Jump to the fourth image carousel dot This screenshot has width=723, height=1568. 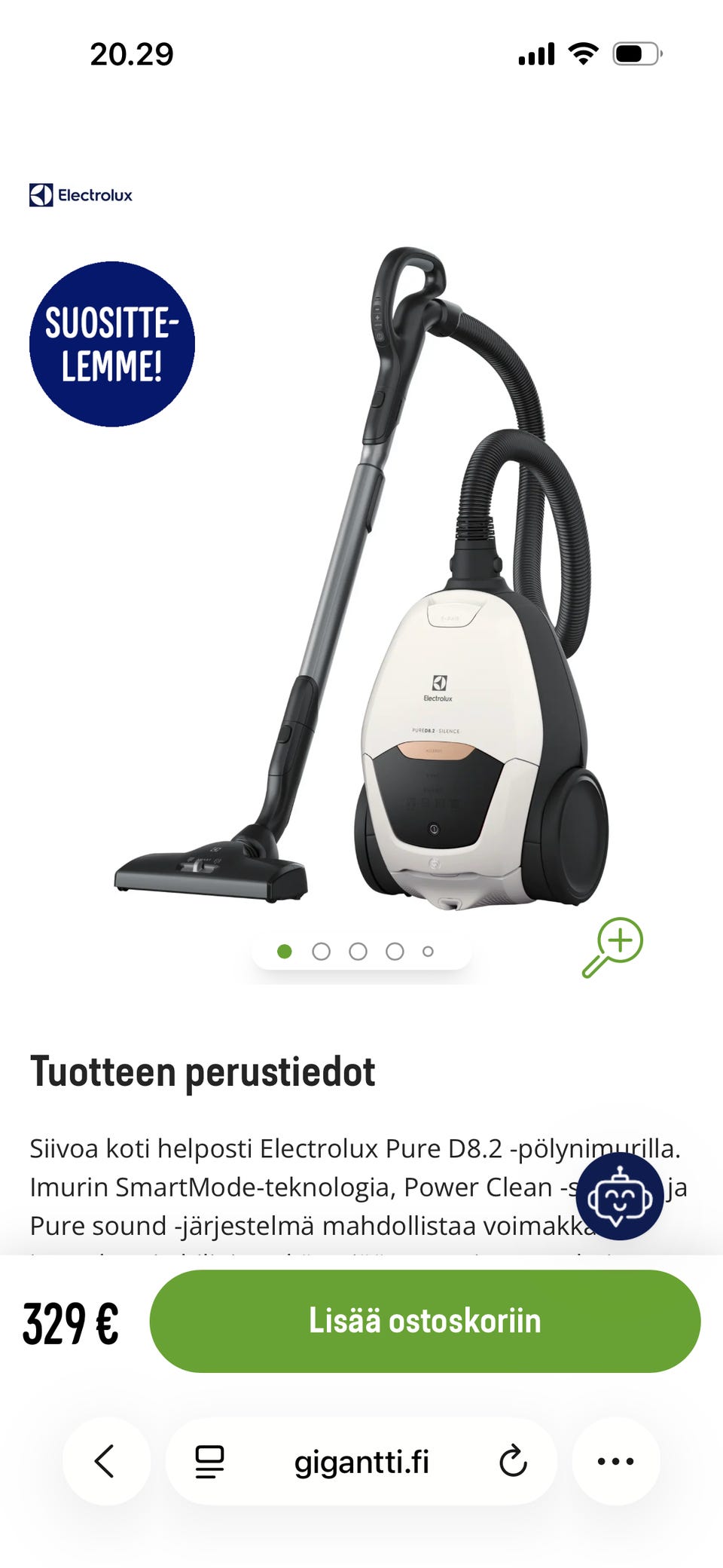pos(395,952)
